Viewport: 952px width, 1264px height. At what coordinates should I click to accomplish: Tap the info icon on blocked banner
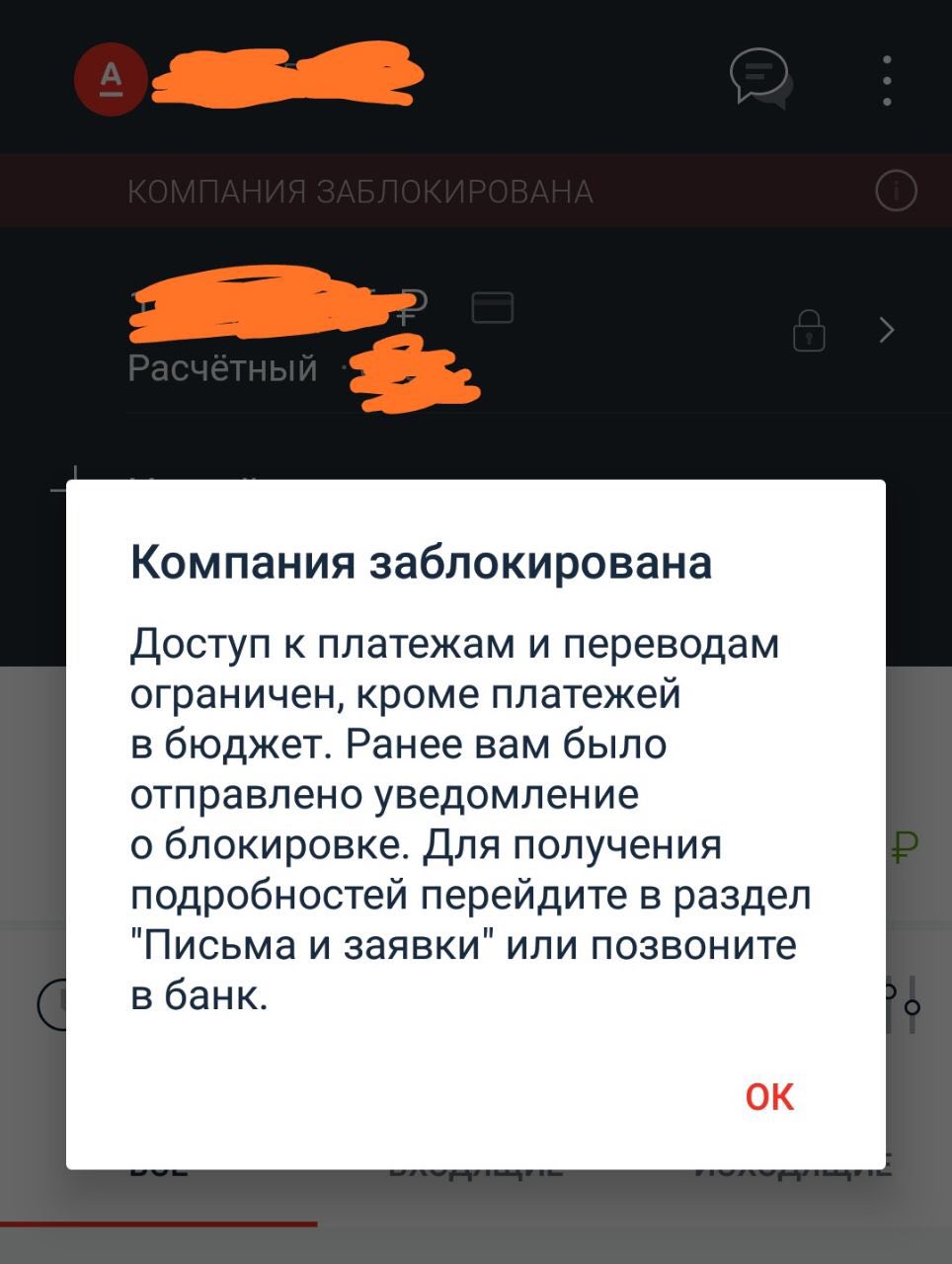point(896,191)
